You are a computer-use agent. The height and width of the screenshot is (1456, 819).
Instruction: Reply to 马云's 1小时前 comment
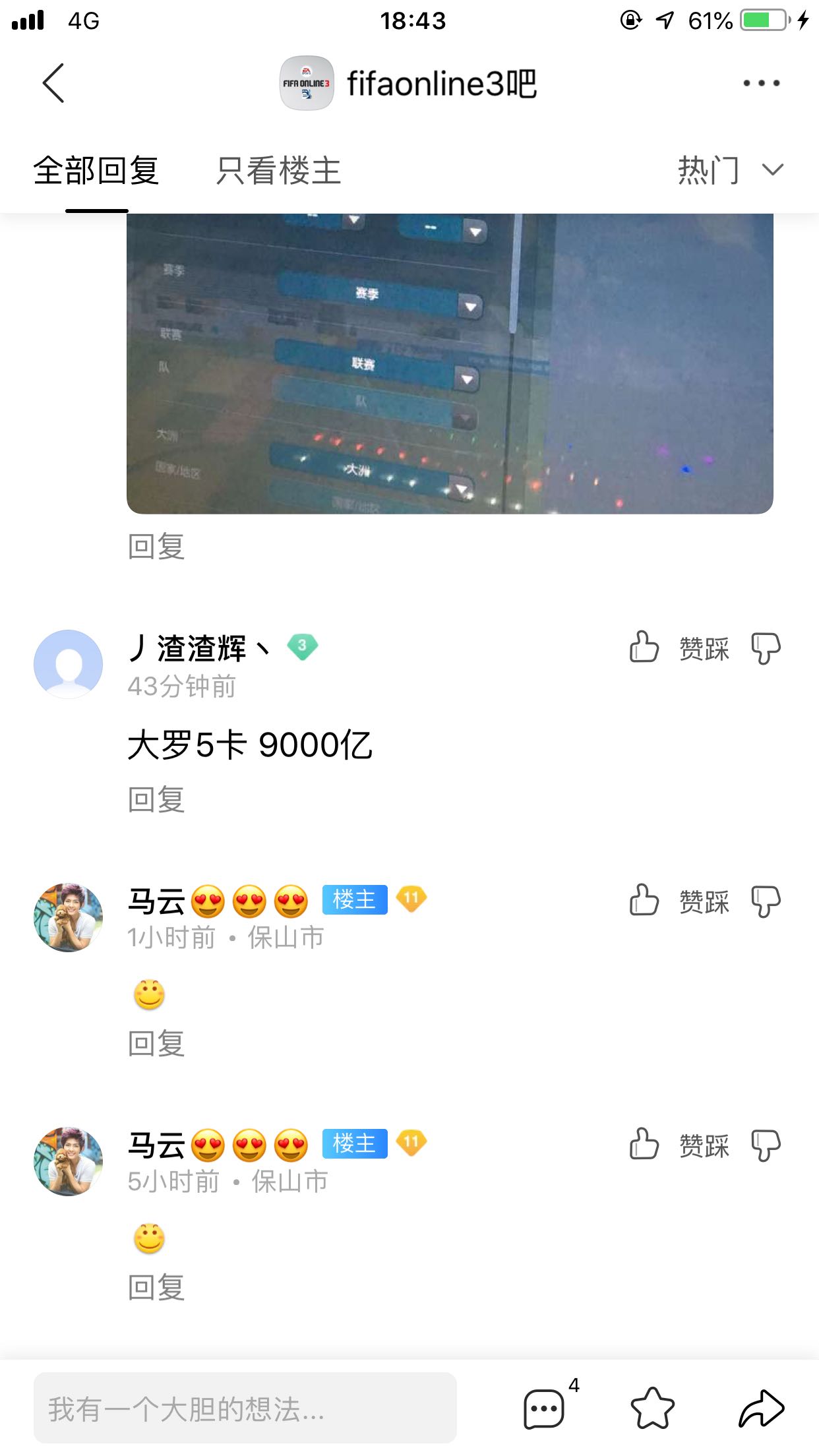point(156,1044)
